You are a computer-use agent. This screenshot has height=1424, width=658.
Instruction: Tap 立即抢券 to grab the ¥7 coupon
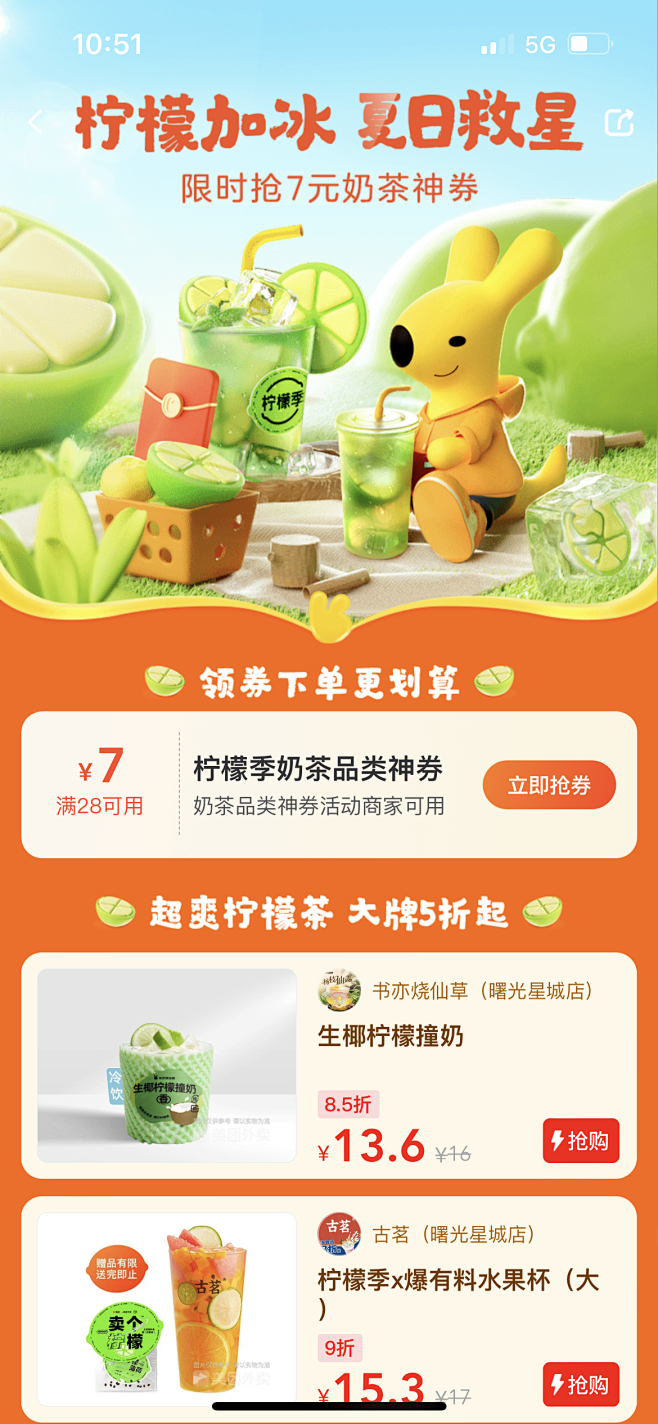(x=549, y=785)
